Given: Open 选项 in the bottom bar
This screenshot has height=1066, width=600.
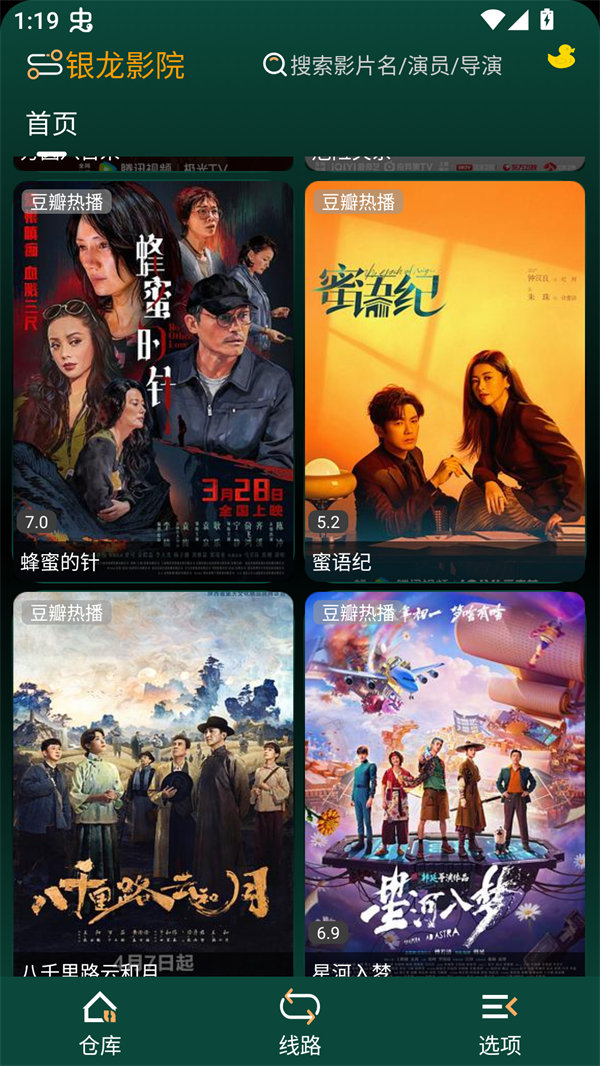Looking at the screenshot, I should pos(499,1023).
